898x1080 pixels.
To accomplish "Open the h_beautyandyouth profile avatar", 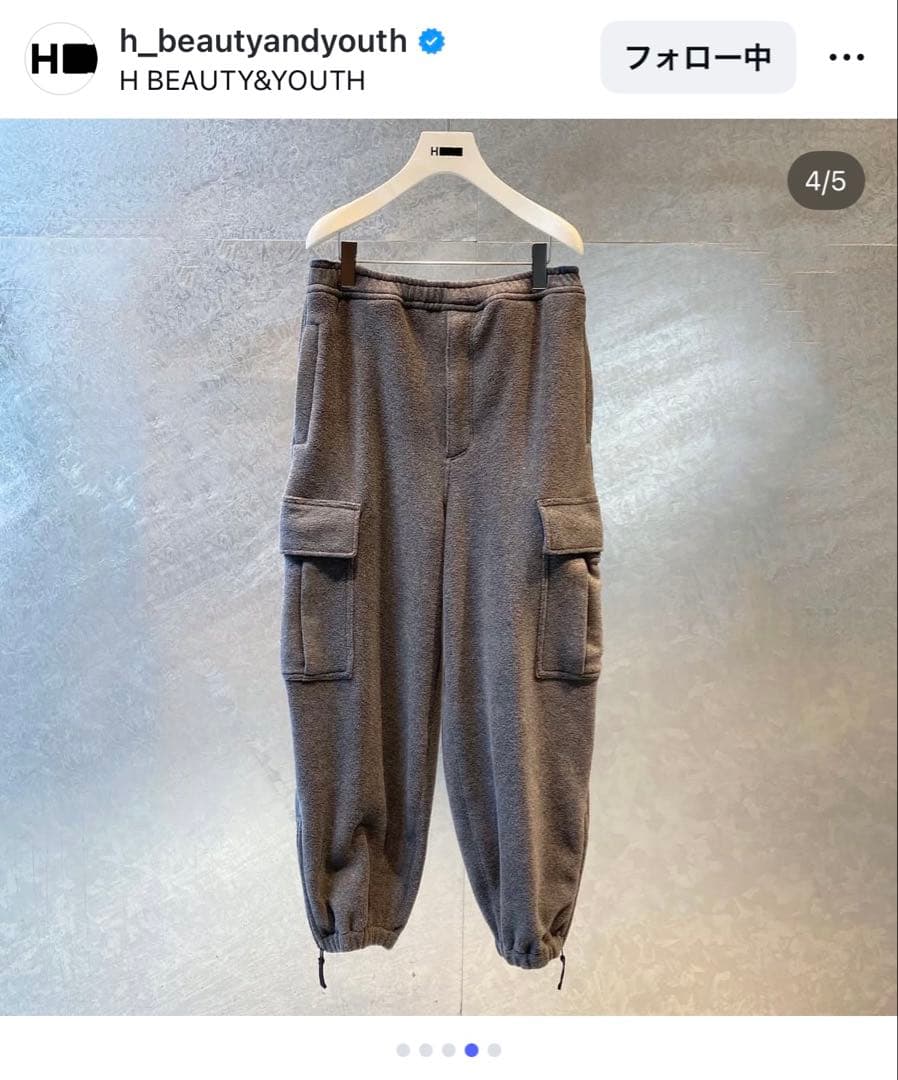I will pyautogui.click(x=61, y=59).
